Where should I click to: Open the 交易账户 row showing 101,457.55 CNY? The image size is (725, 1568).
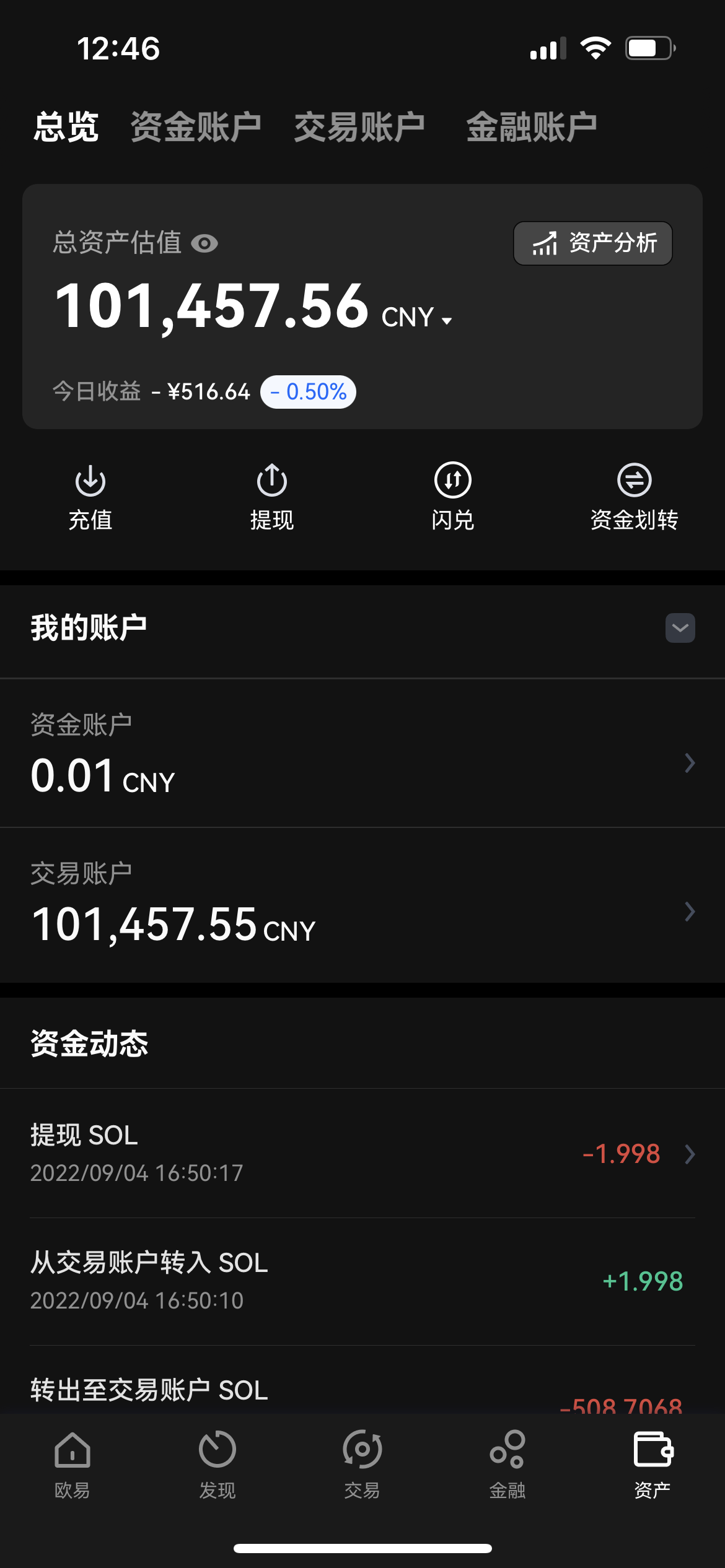point(362,905)
